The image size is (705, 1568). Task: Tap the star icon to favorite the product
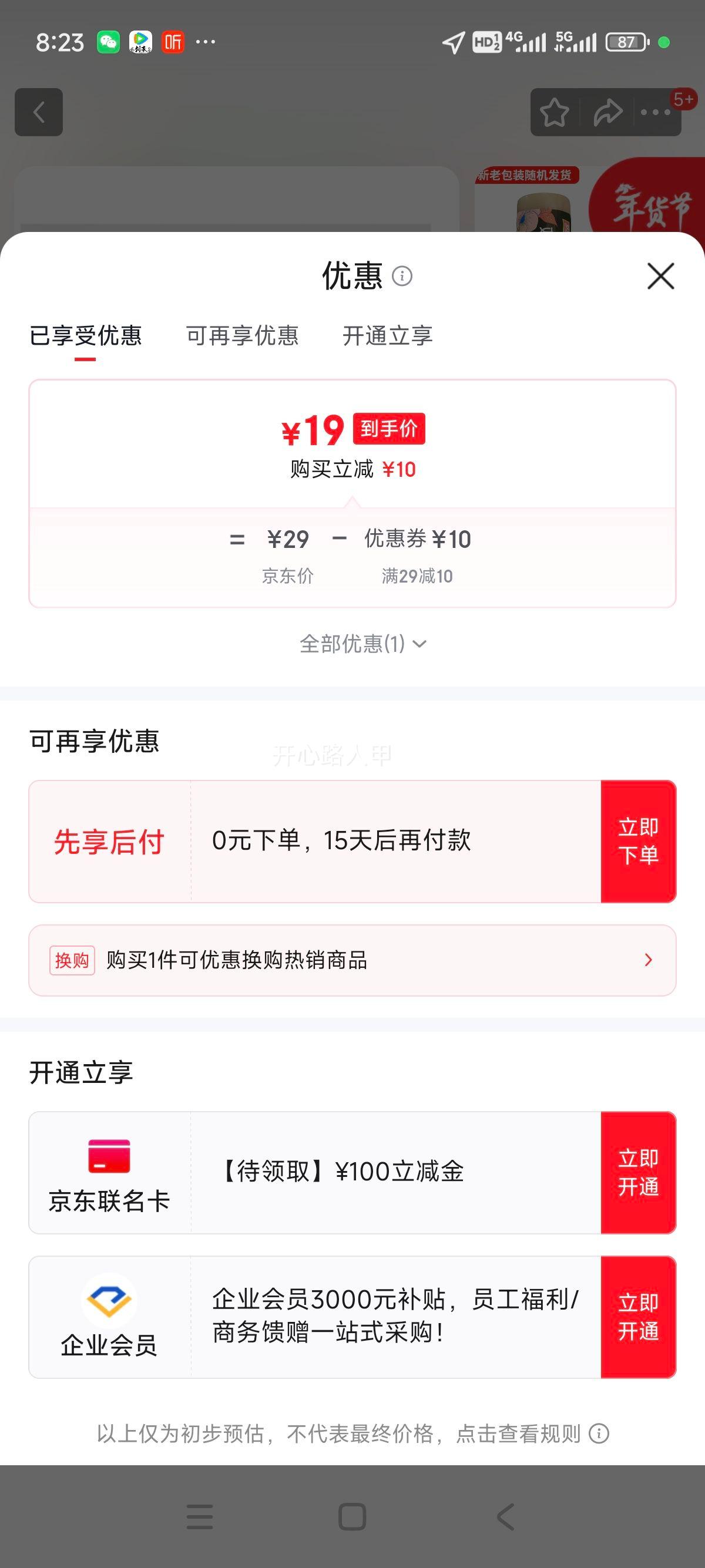(555, 112)
